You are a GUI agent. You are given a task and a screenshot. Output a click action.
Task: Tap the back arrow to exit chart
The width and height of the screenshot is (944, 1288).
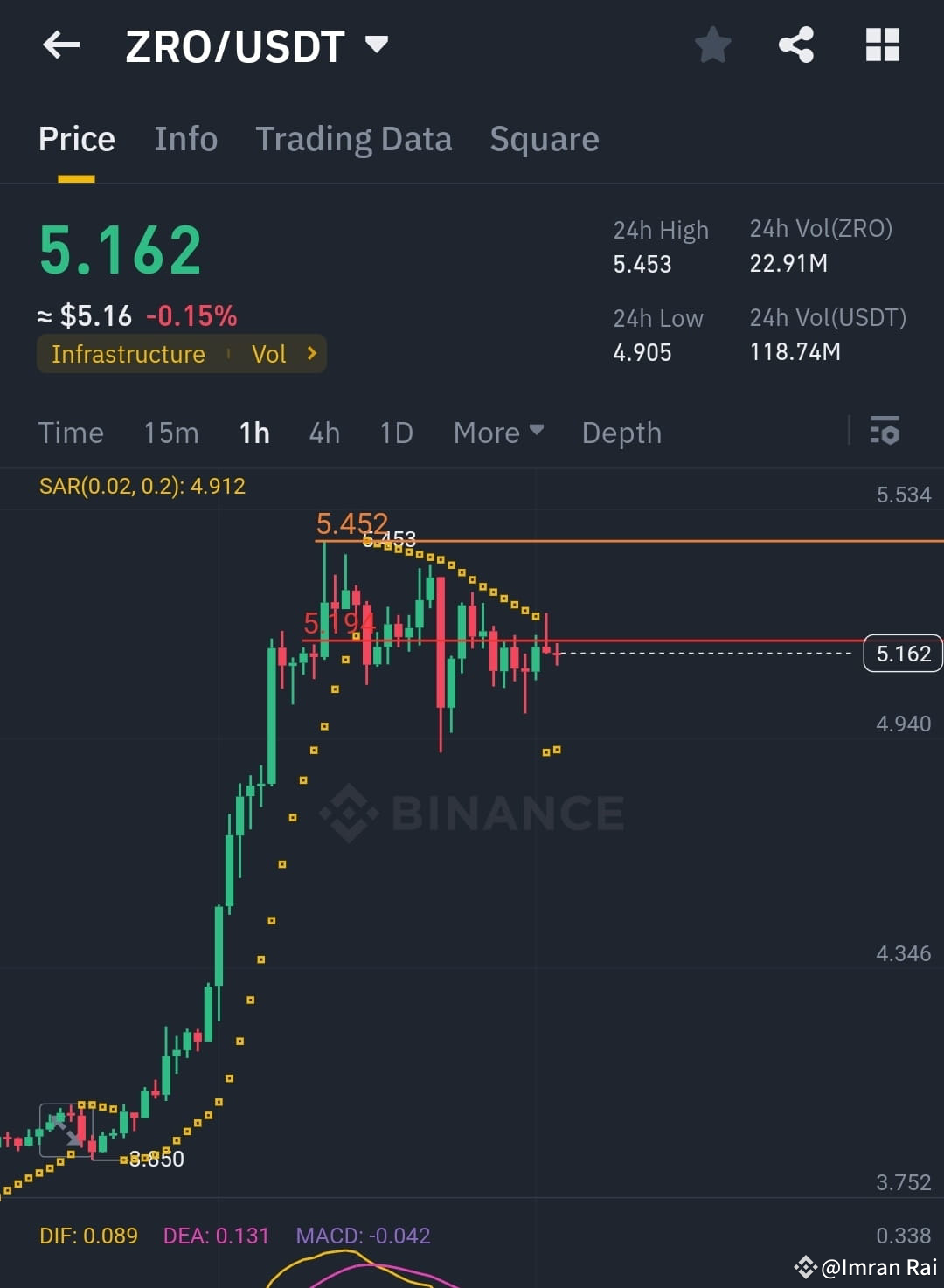pyautogui.click(x=59, y=45)
